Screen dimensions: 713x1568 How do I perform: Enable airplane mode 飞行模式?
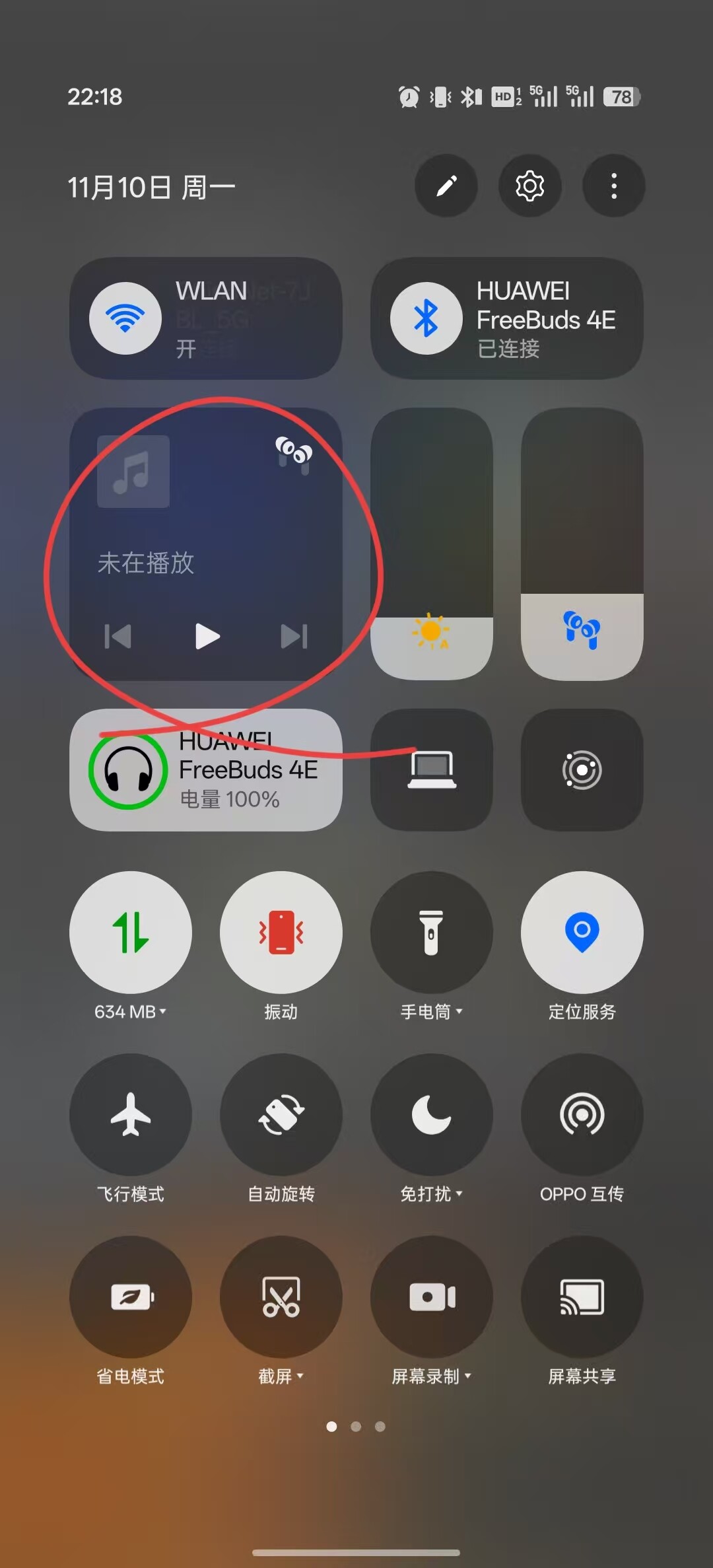(x=131, y=1114)
